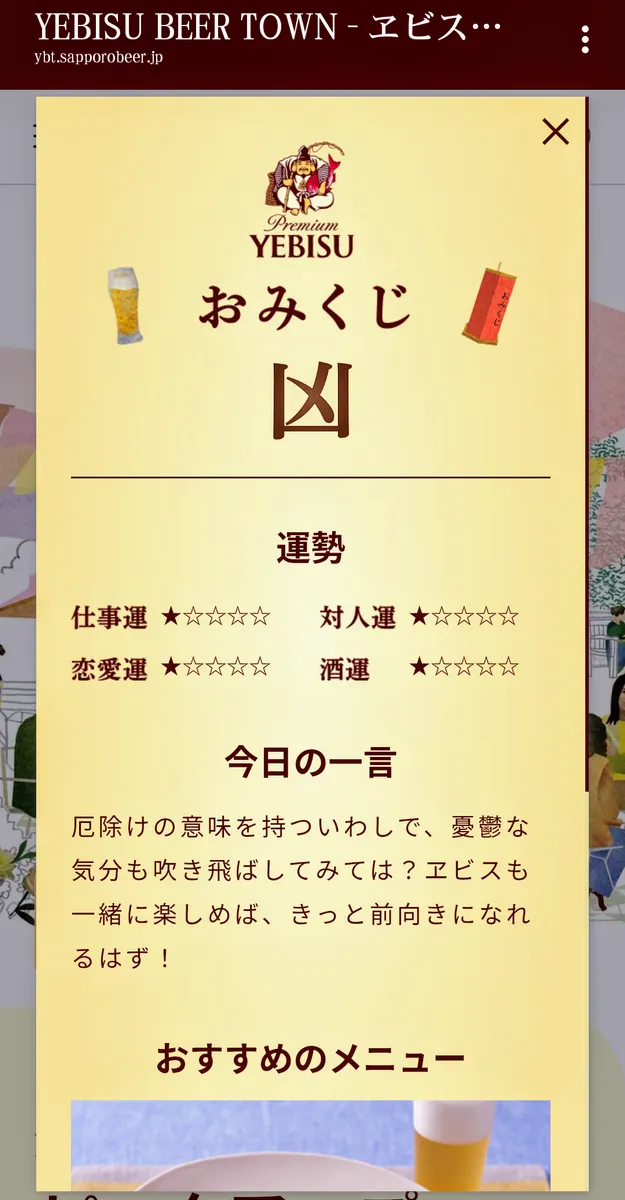The height and width of the screenshot is (1200, 625).
Task: Close the omikuji fortune popup
Action: (555, 131)
